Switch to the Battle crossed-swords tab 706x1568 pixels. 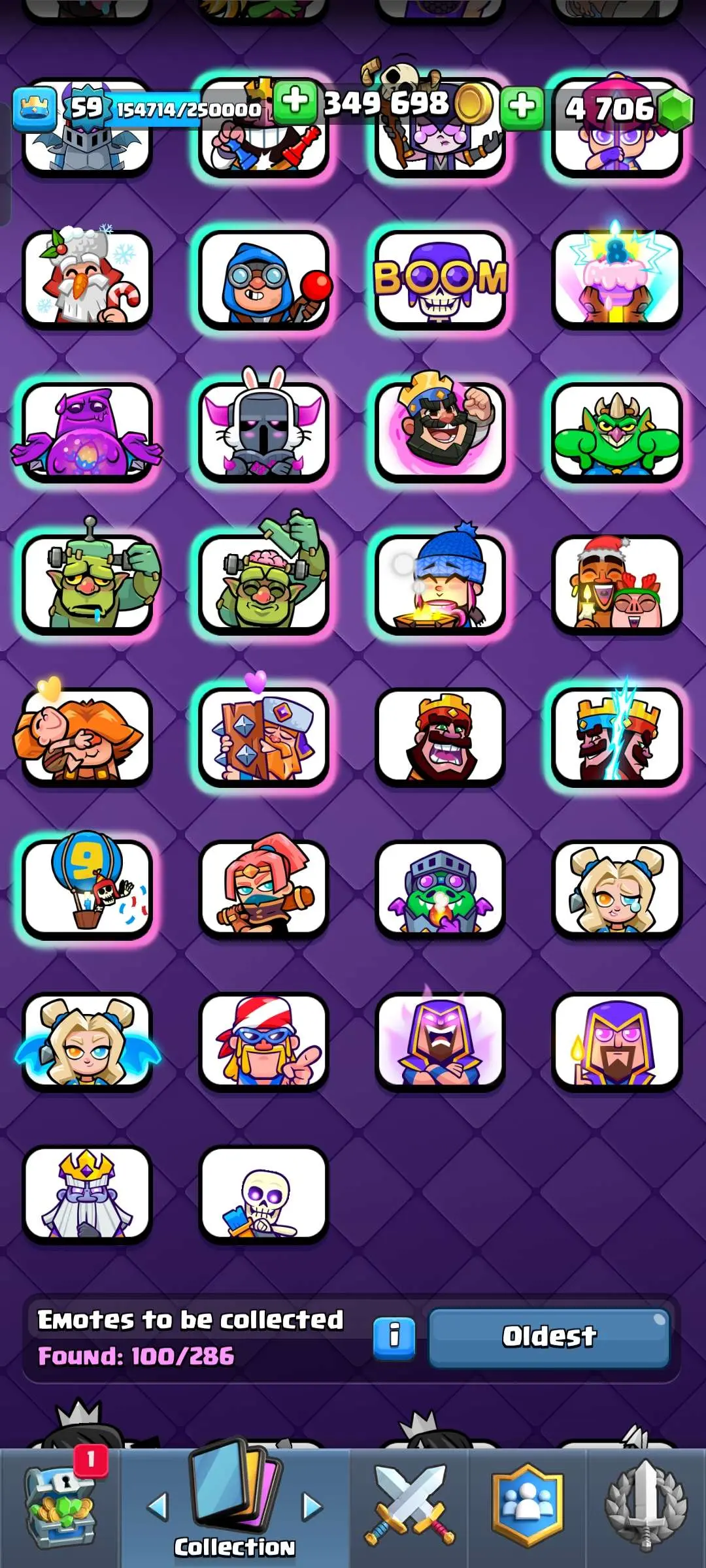[x=409, y=1508]
